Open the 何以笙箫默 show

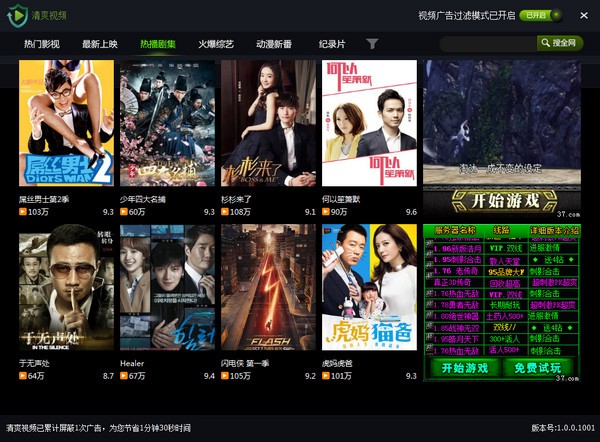tap(369, 125)
